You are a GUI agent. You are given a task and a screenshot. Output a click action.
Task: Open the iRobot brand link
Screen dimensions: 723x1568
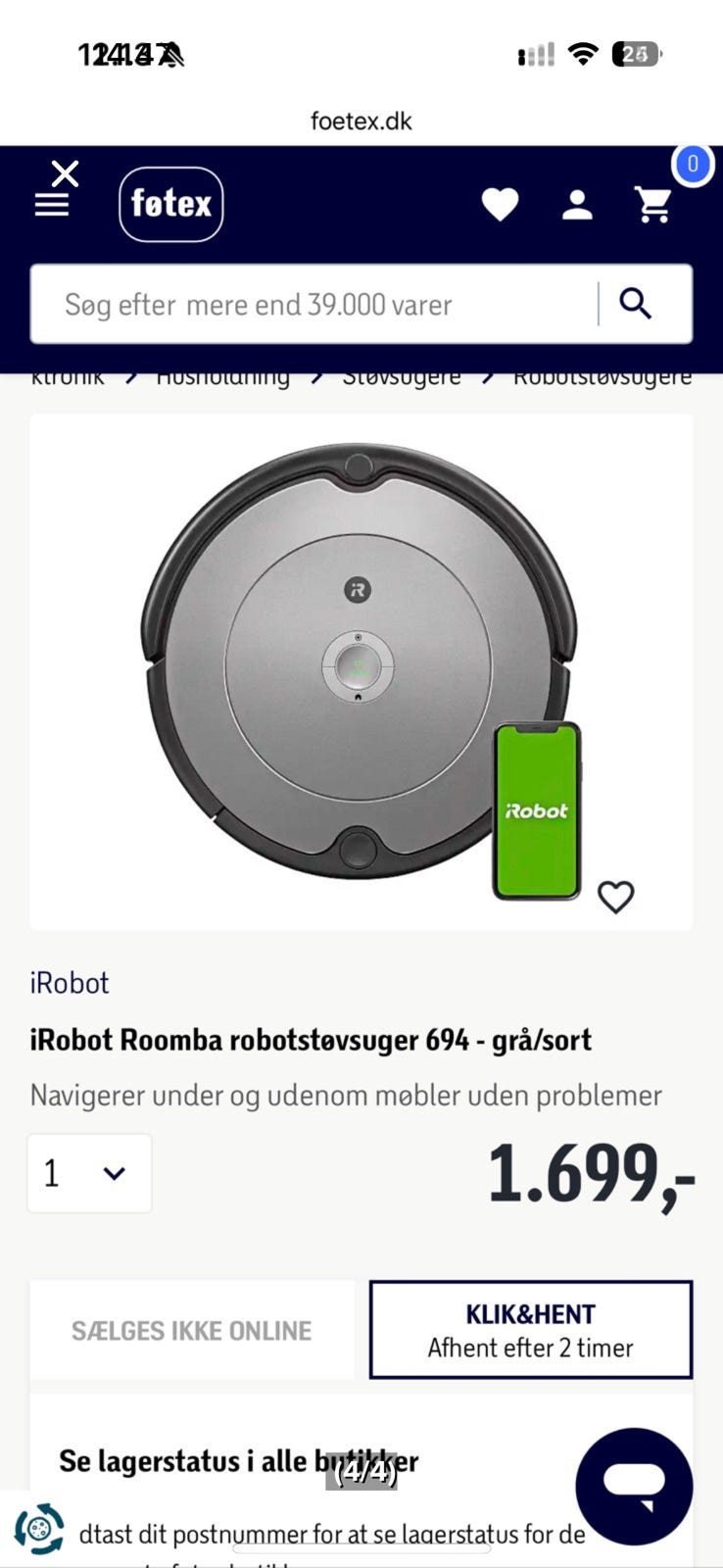click(x=70, y=983)
